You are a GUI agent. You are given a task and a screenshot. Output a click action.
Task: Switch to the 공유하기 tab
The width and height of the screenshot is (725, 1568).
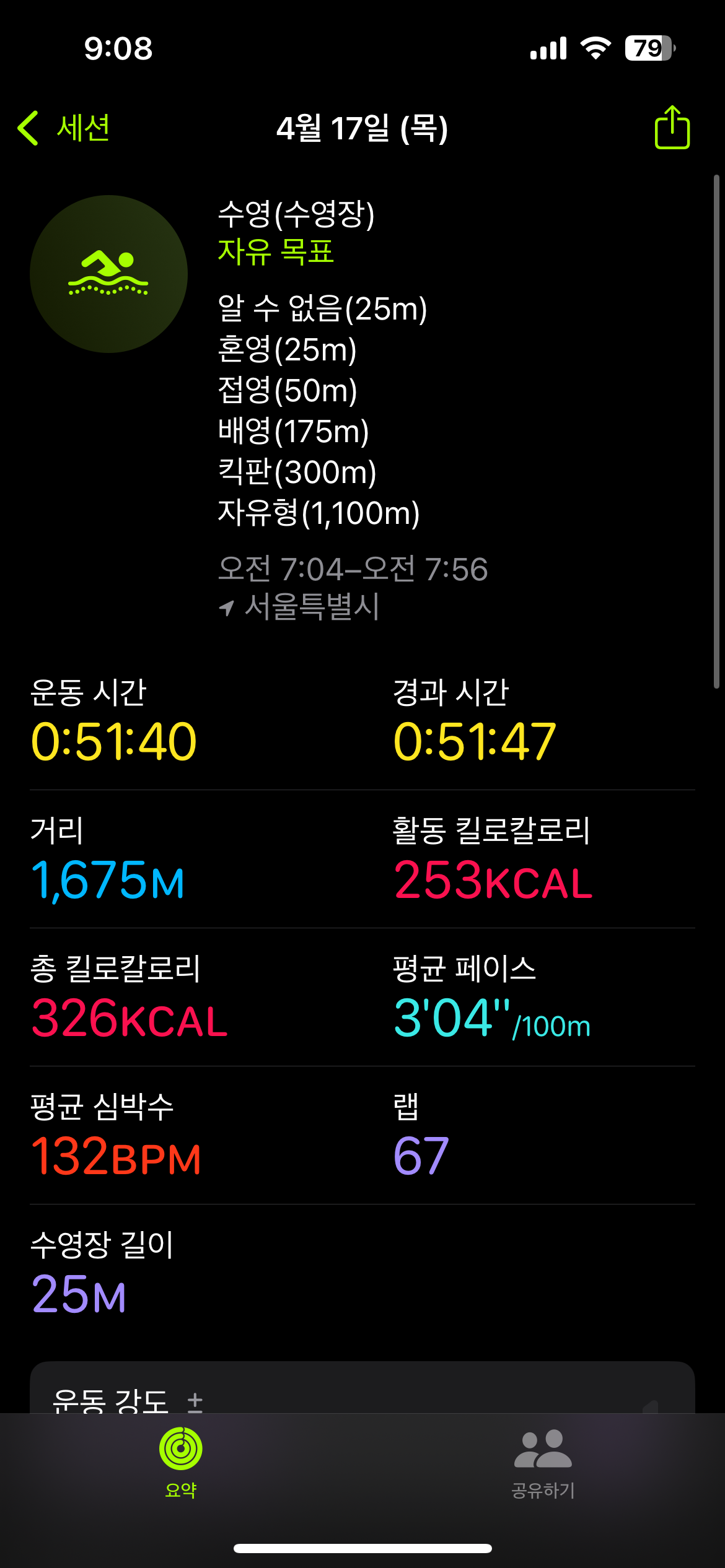pos(543,1463)
